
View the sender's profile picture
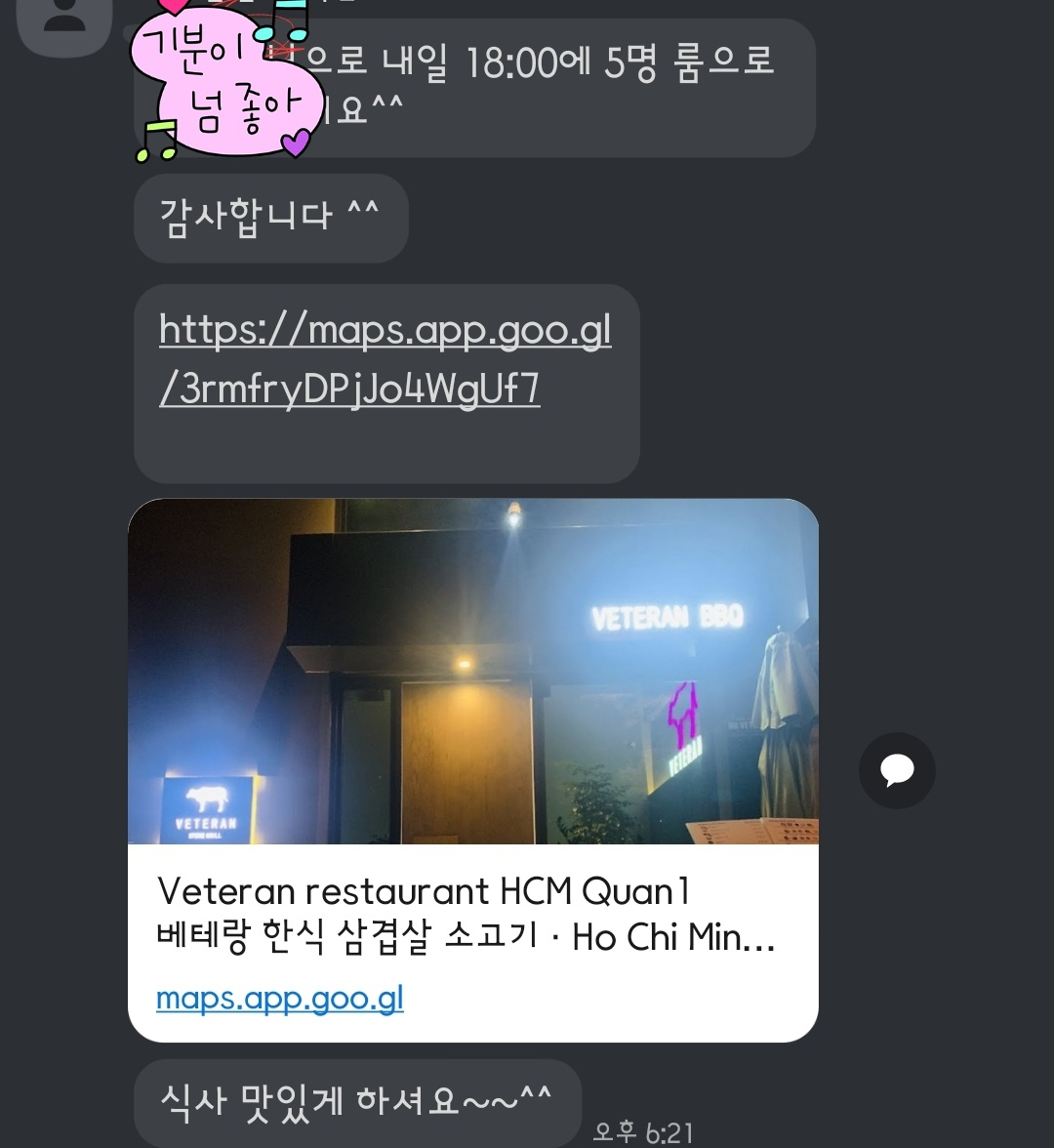point(65,21)
